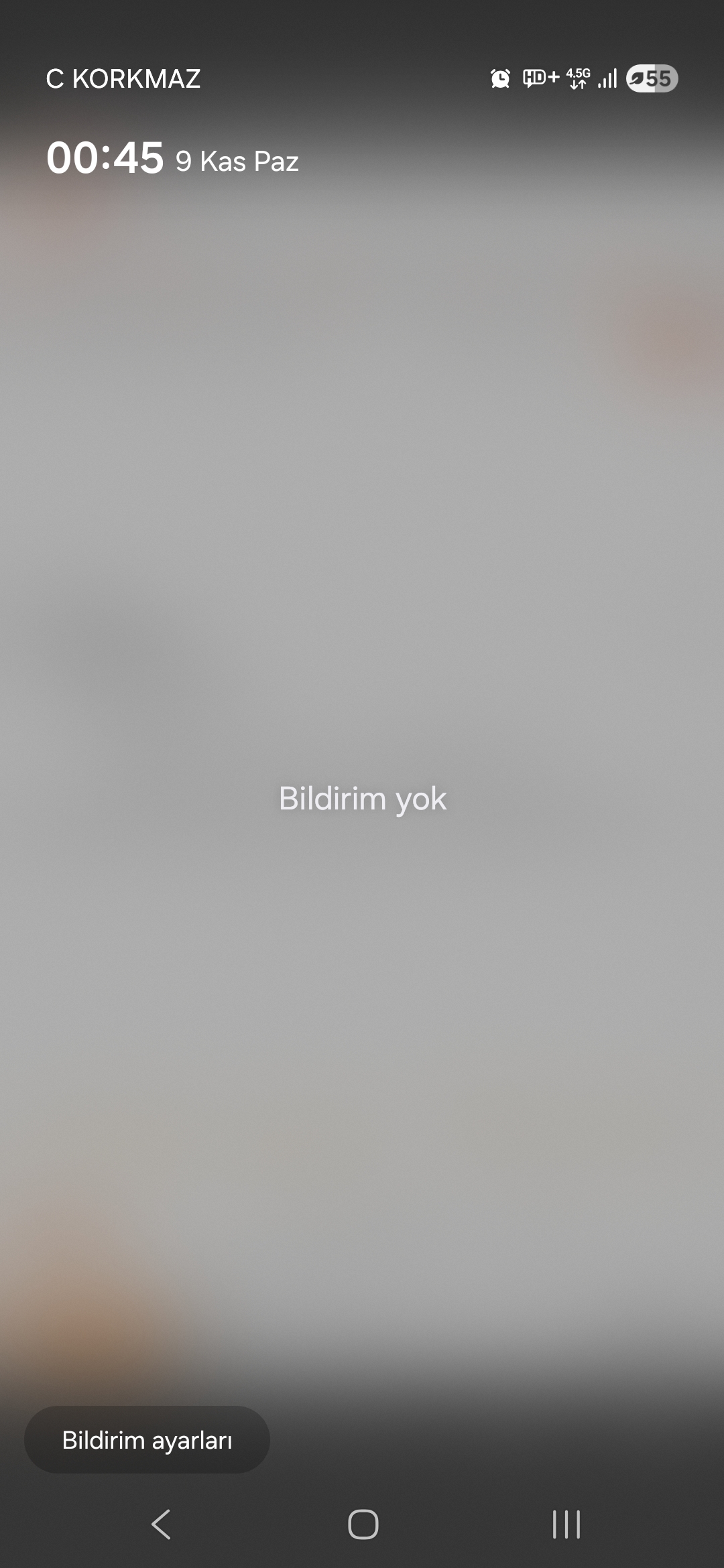724x1568 pixels.
Task: Tap the back navigation button
Action: (161, 1524)
